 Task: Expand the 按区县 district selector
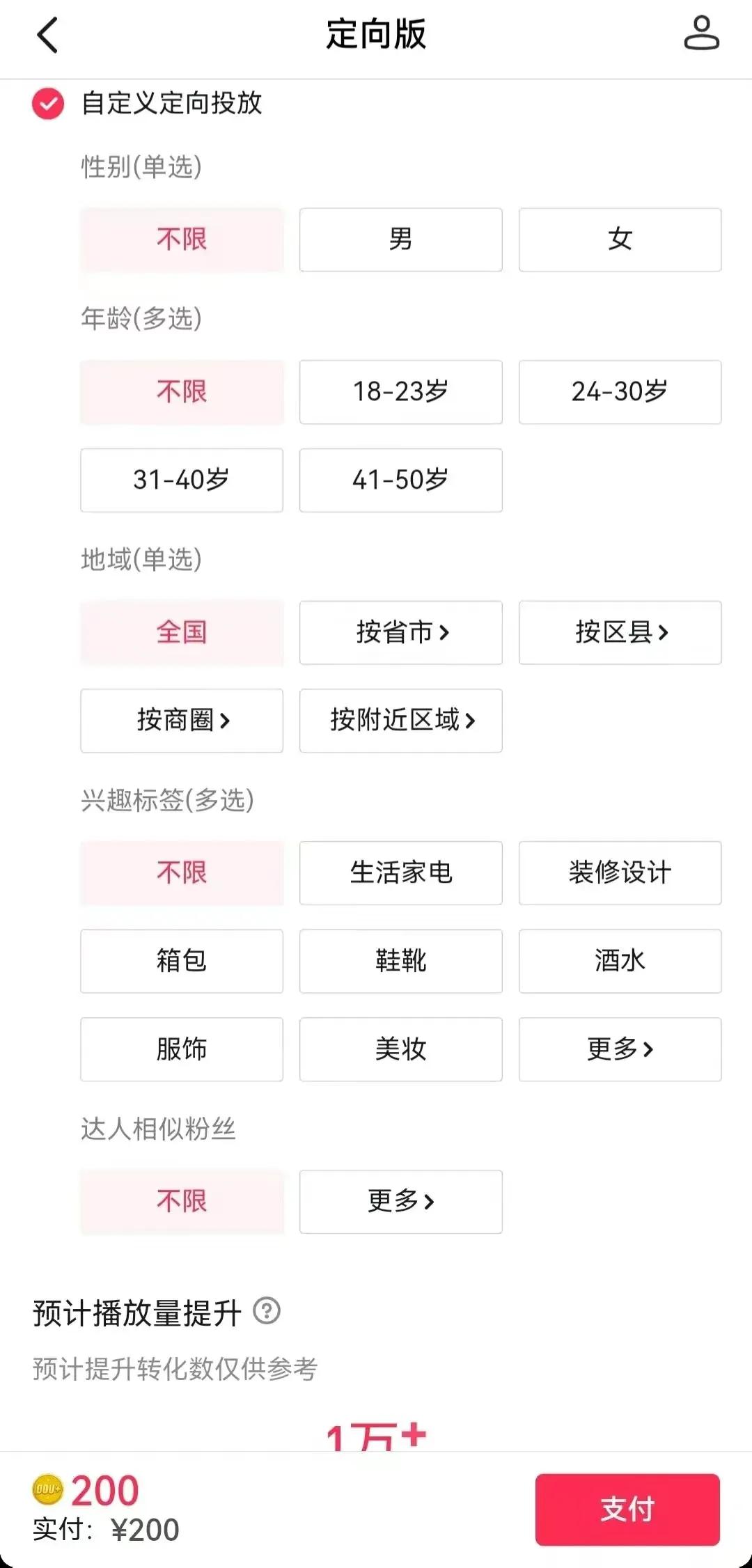click(620, 632)
